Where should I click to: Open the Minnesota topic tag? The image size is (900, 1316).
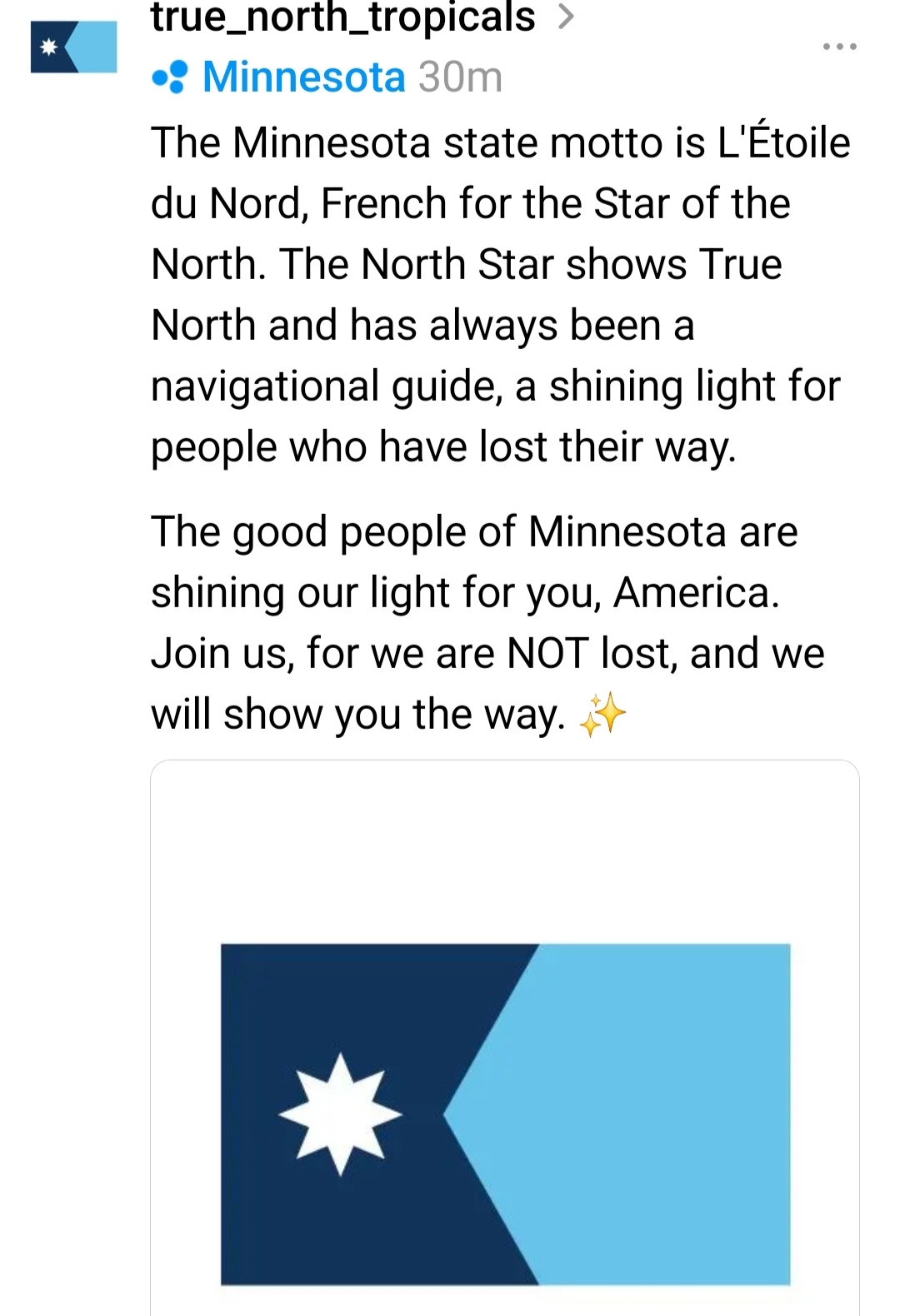(303, 77)
